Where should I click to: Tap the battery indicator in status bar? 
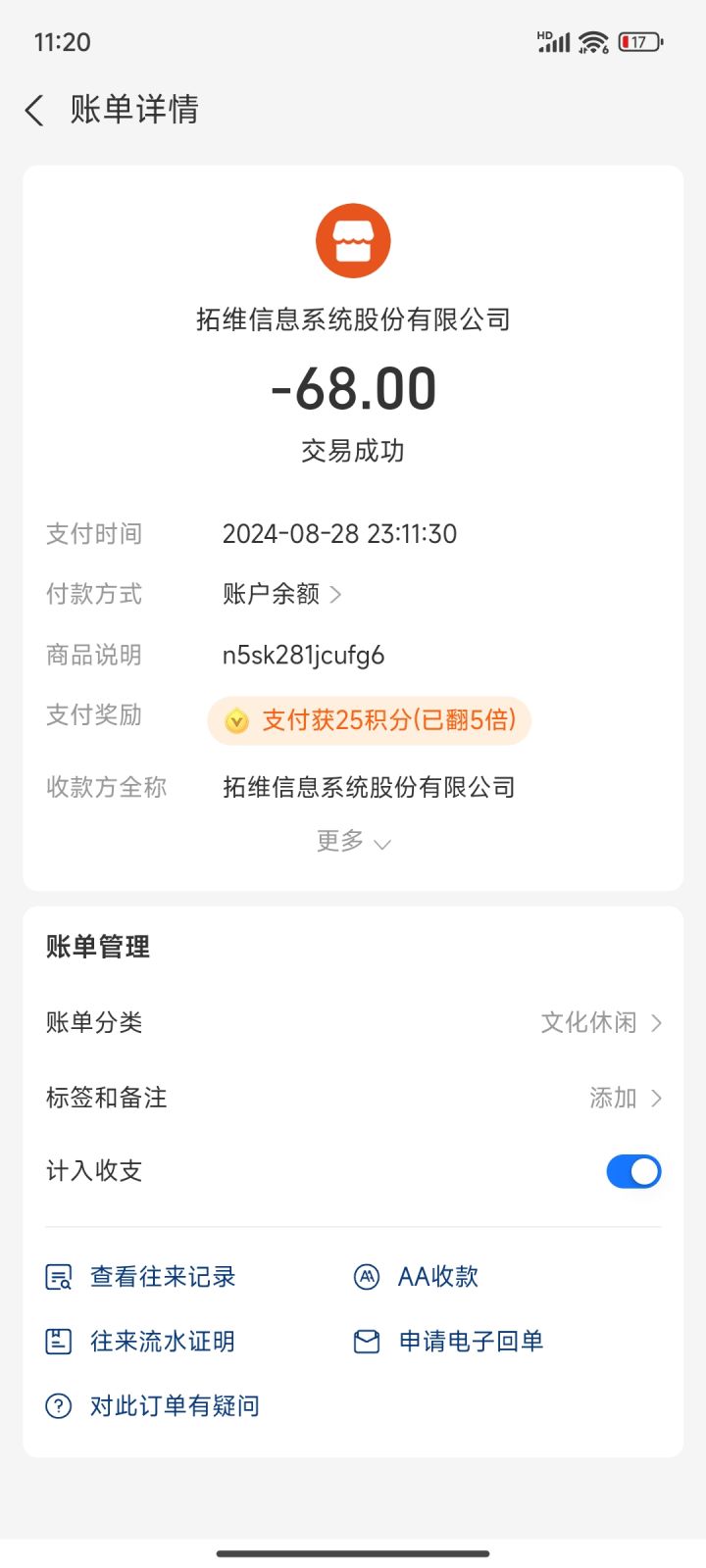point(639,41)
